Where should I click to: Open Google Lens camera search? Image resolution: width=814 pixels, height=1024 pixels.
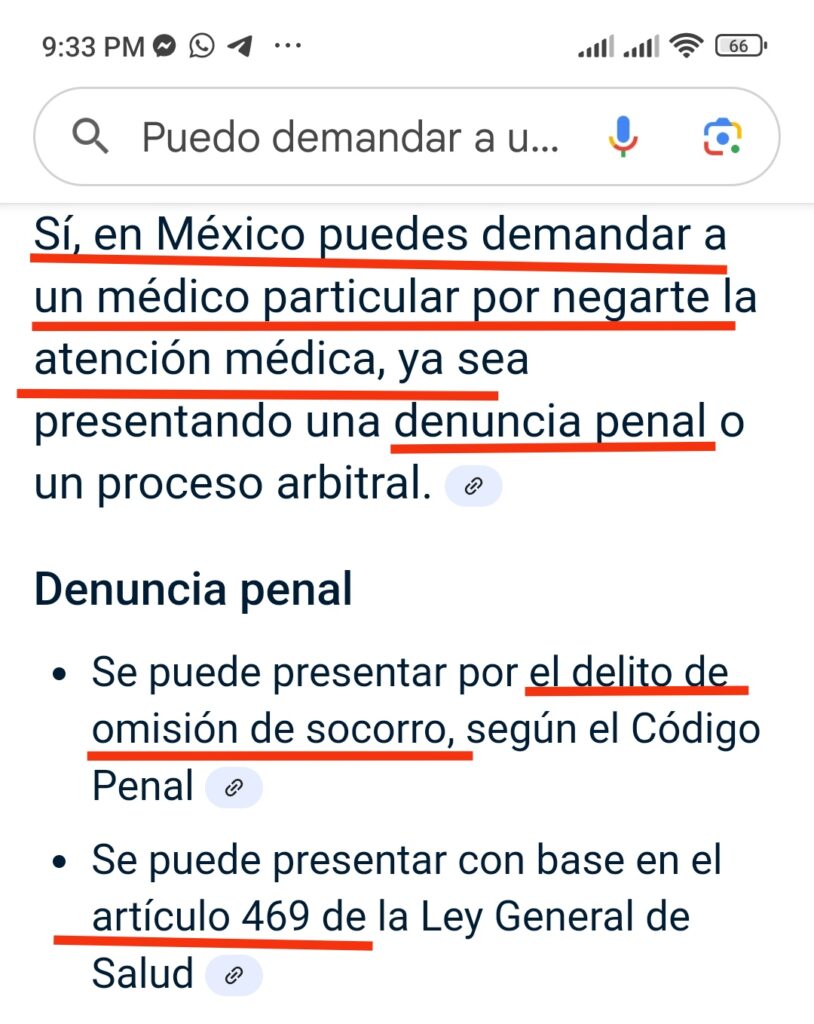point(723,137)
